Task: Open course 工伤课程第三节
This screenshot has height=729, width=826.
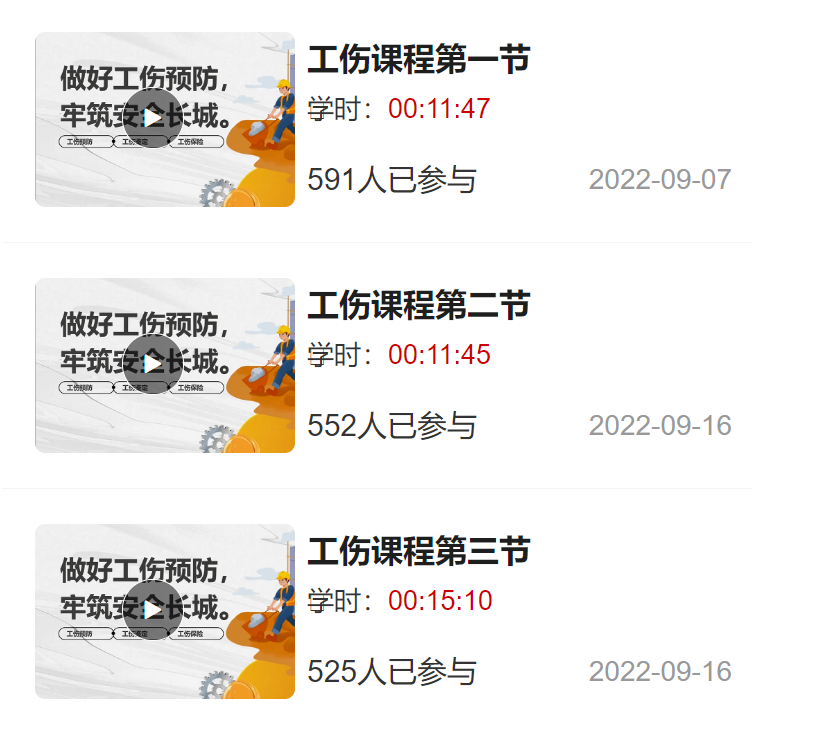Action: click(x=418, y=552)
